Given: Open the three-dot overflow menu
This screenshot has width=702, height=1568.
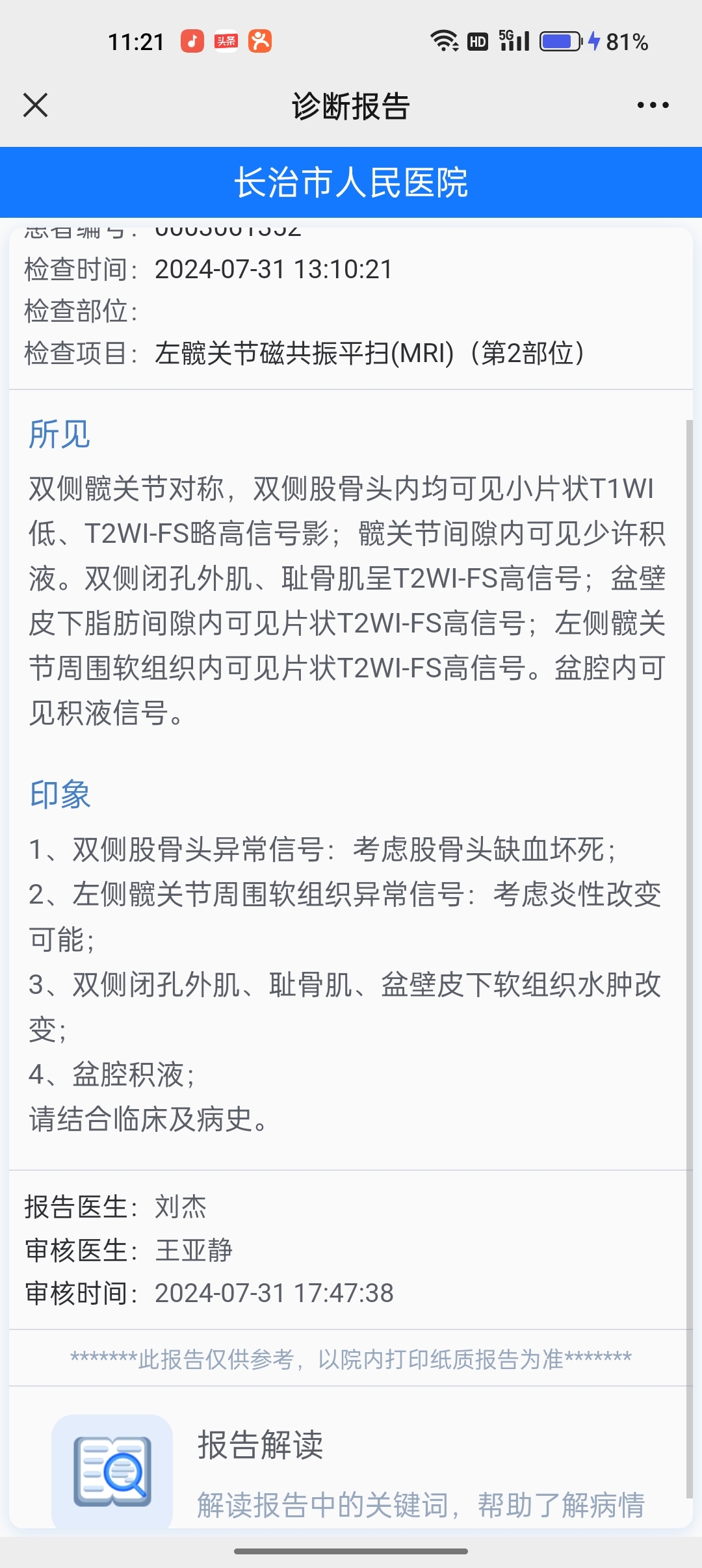Looking at the screenshot, I should pos(653,105).
